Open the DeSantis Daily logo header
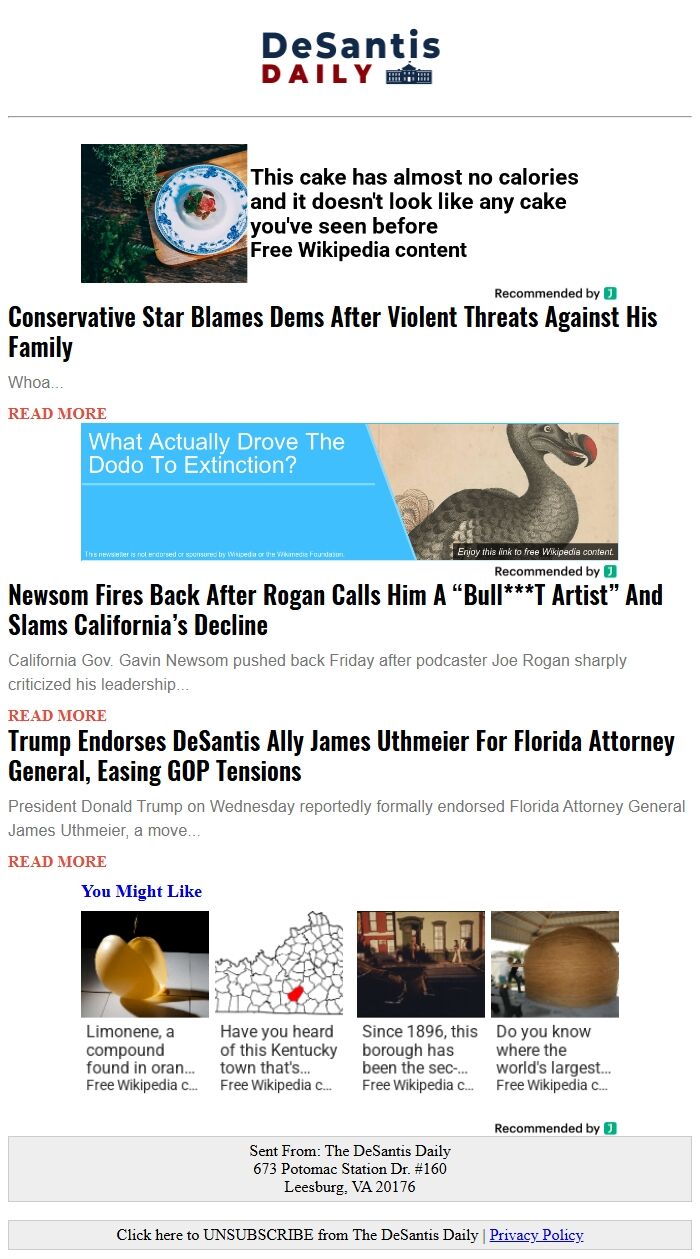The image size is (700, 1259). point(350,58)
